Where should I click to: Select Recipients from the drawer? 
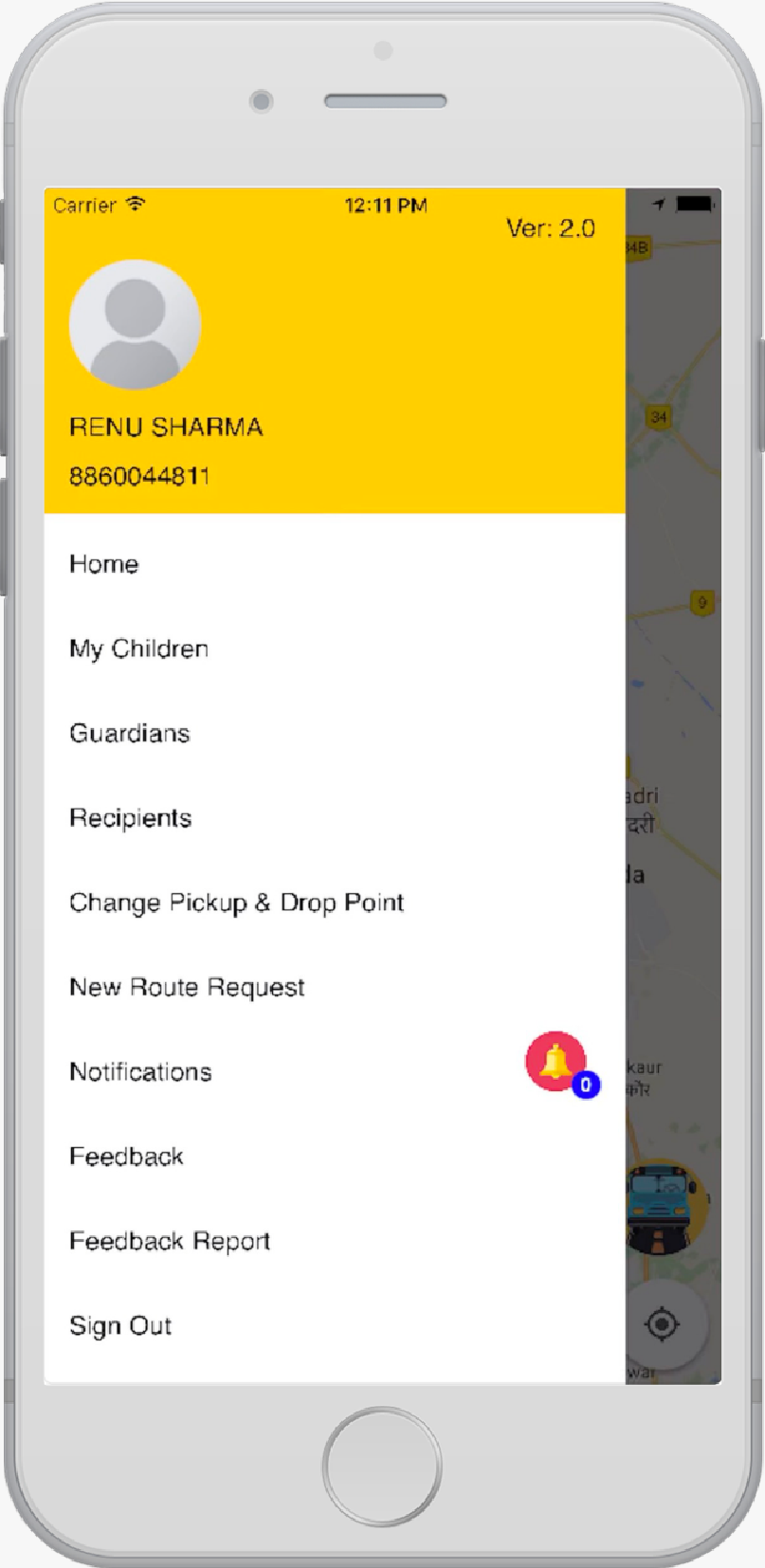(131, 817)
